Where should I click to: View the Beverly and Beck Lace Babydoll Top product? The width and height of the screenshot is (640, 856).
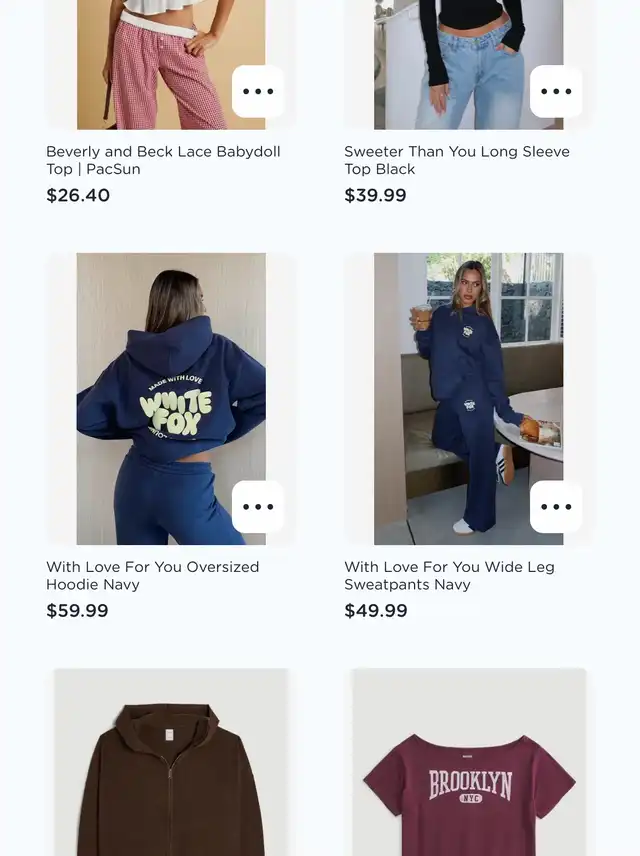[163, 160]
